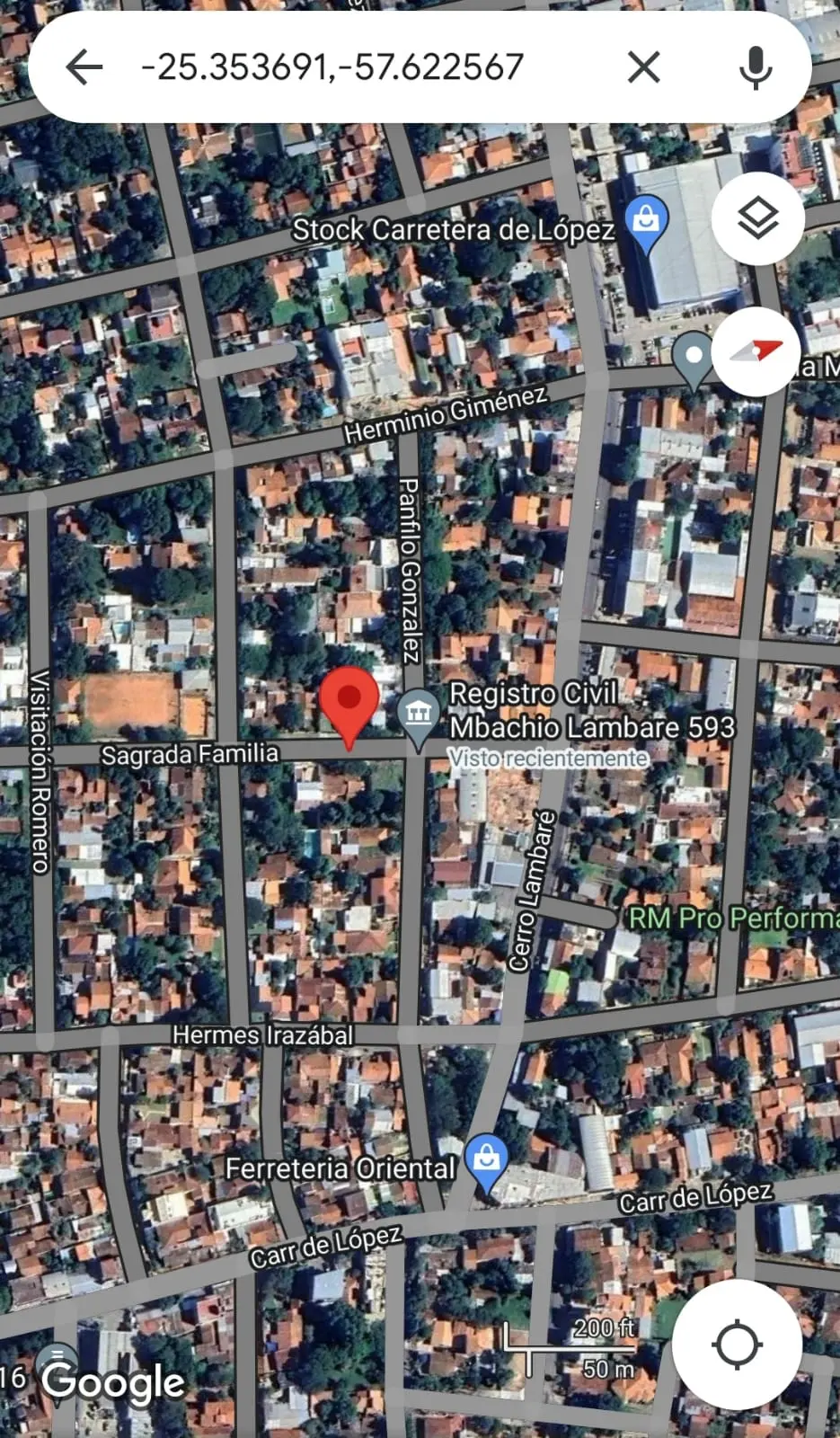
Task: Reset map orientation with the compass
Action: click(x=756, y=351)
